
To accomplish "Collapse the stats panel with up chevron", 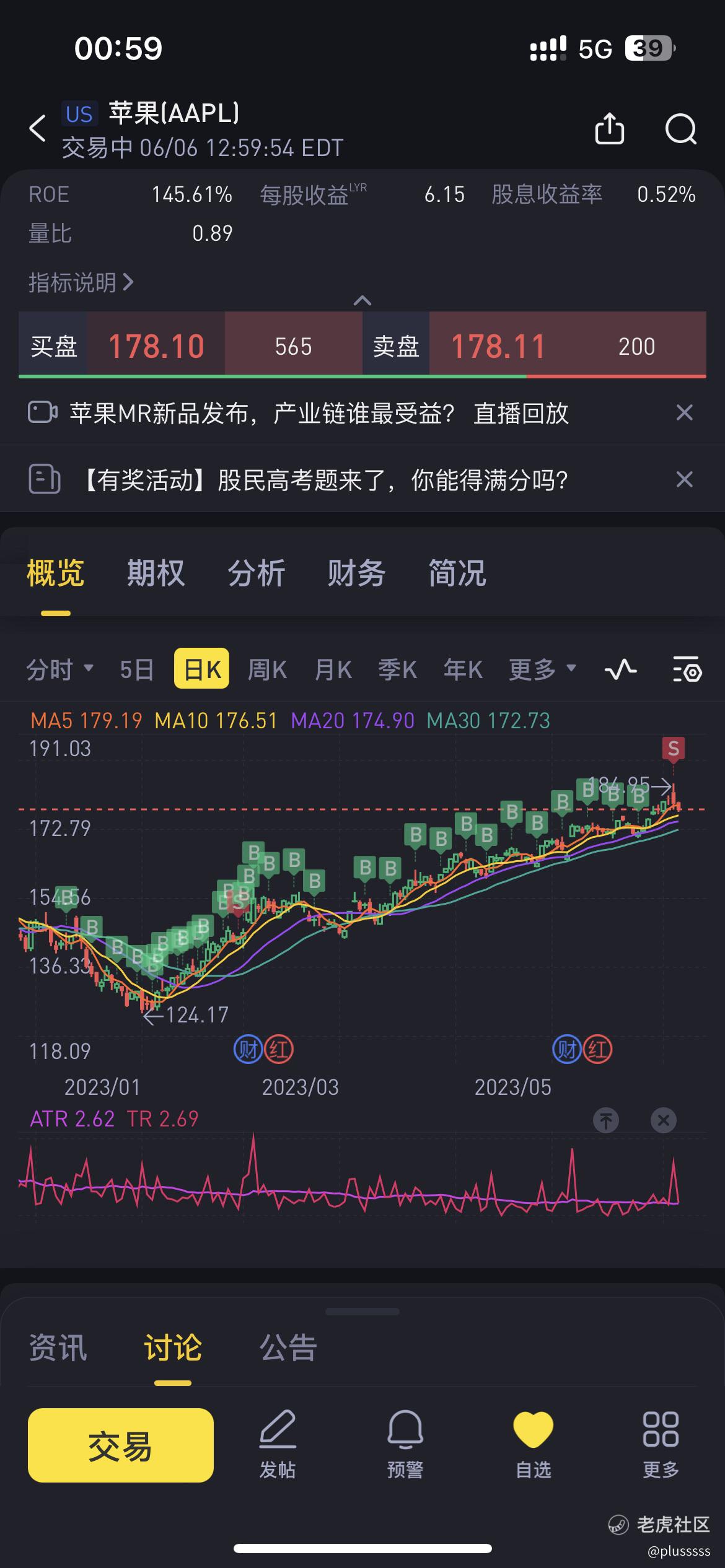I will click(362, 301).
